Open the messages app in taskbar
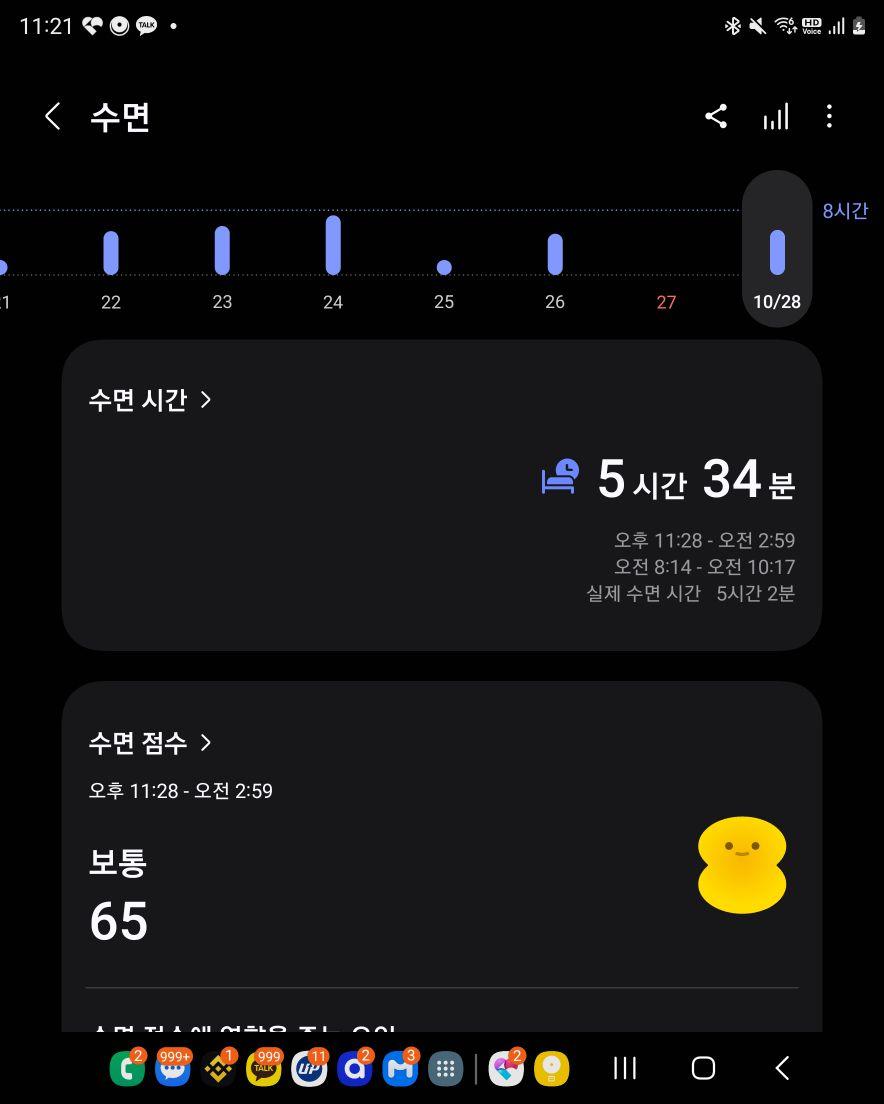 pyautogui.click(x=173, y=1069)
